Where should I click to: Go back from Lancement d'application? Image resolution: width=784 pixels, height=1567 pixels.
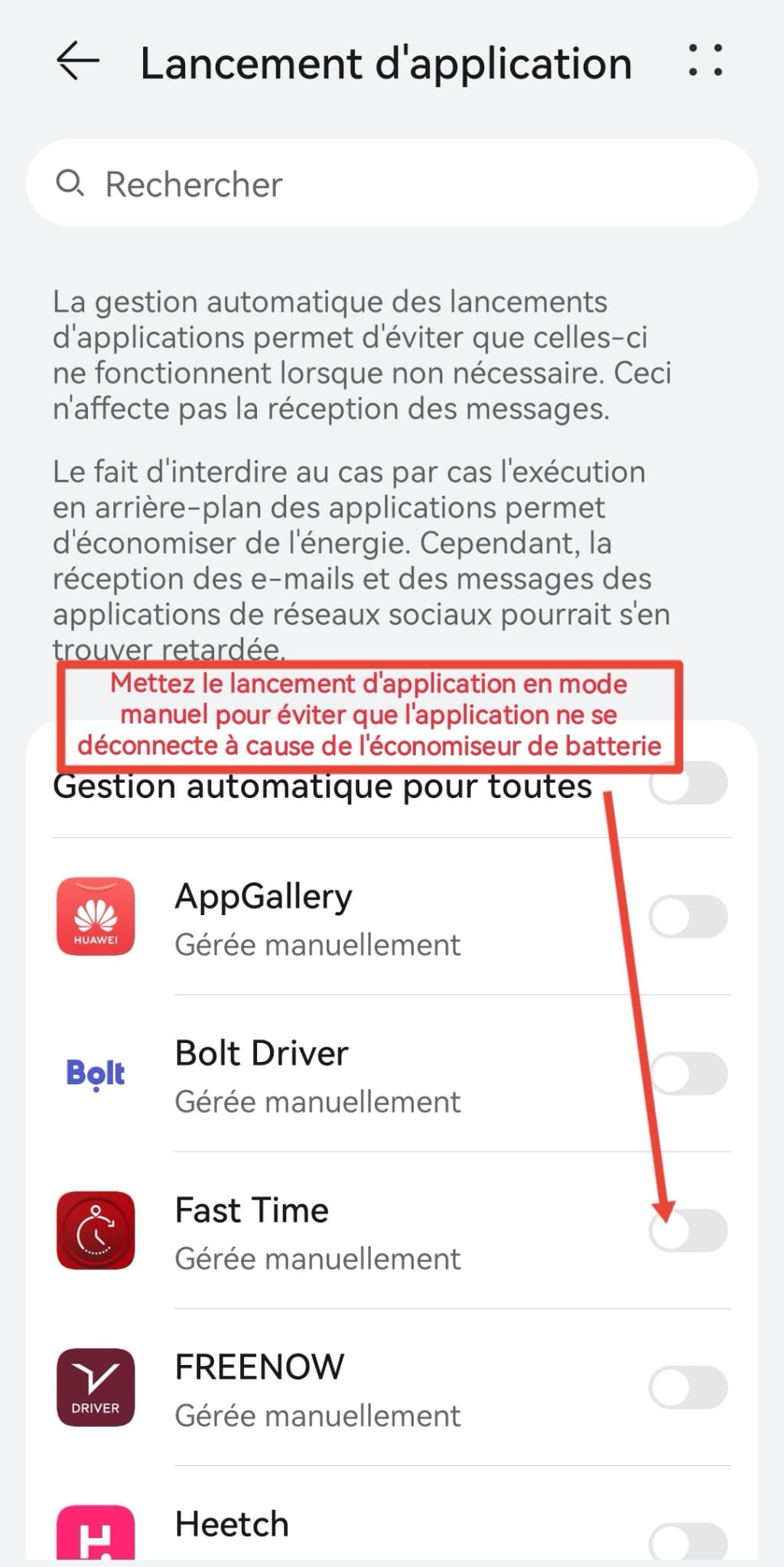[x=78, y=61]
